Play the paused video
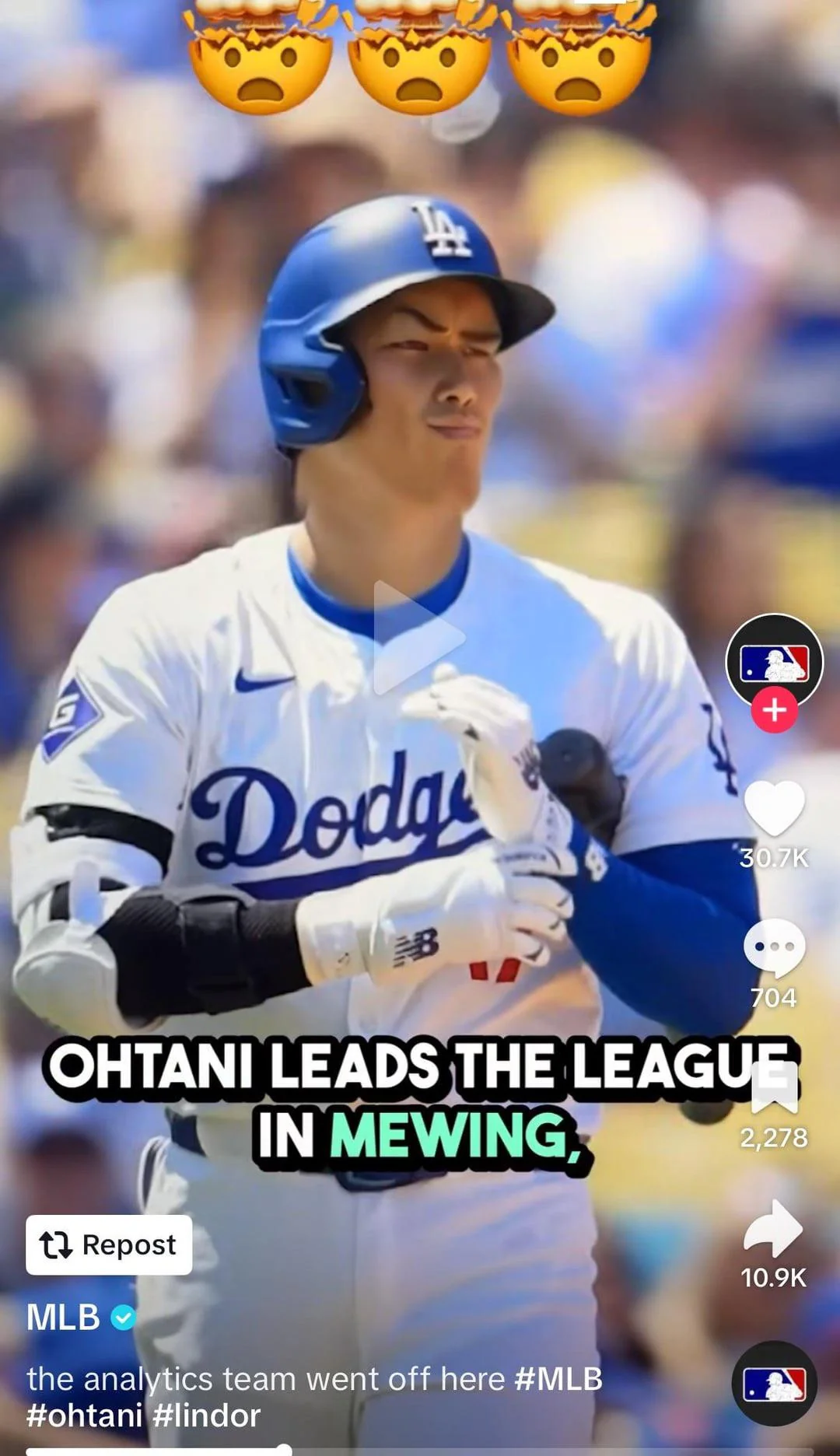Viewport: 840px width, 1456px height. point(418,638)
